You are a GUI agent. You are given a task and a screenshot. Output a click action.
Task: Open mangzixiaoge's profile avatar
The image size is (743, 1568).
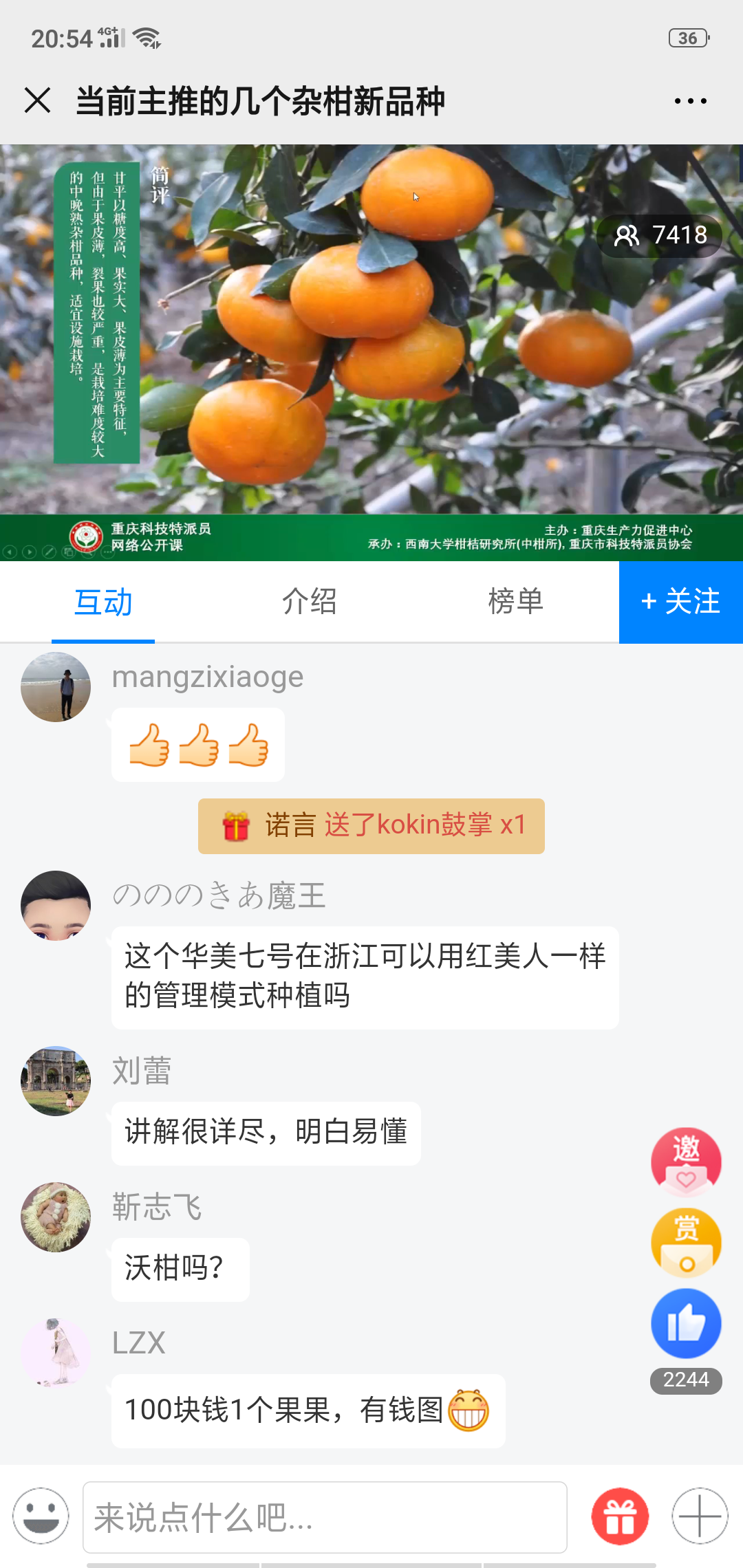(56, 687)
